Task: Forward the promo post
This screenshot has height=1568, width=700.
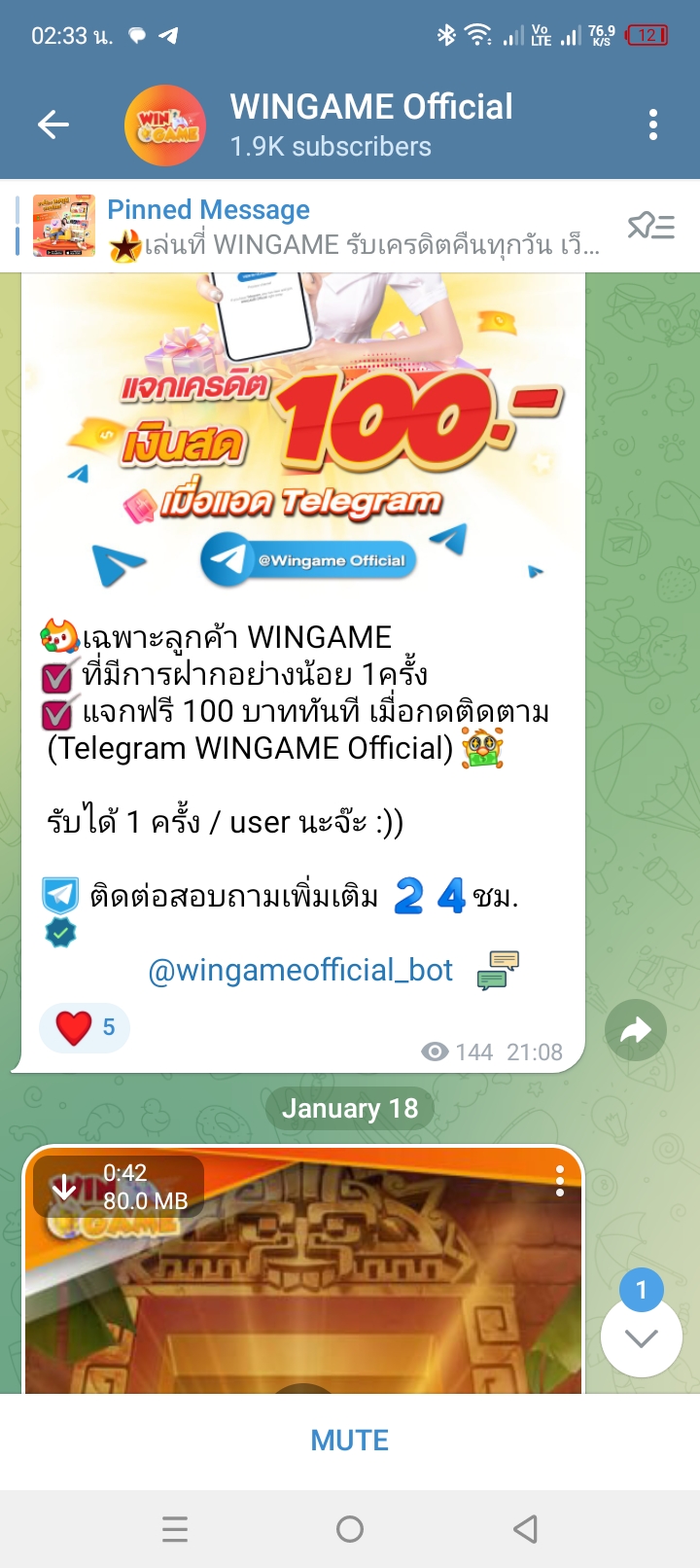Action: pos(635,1030)
